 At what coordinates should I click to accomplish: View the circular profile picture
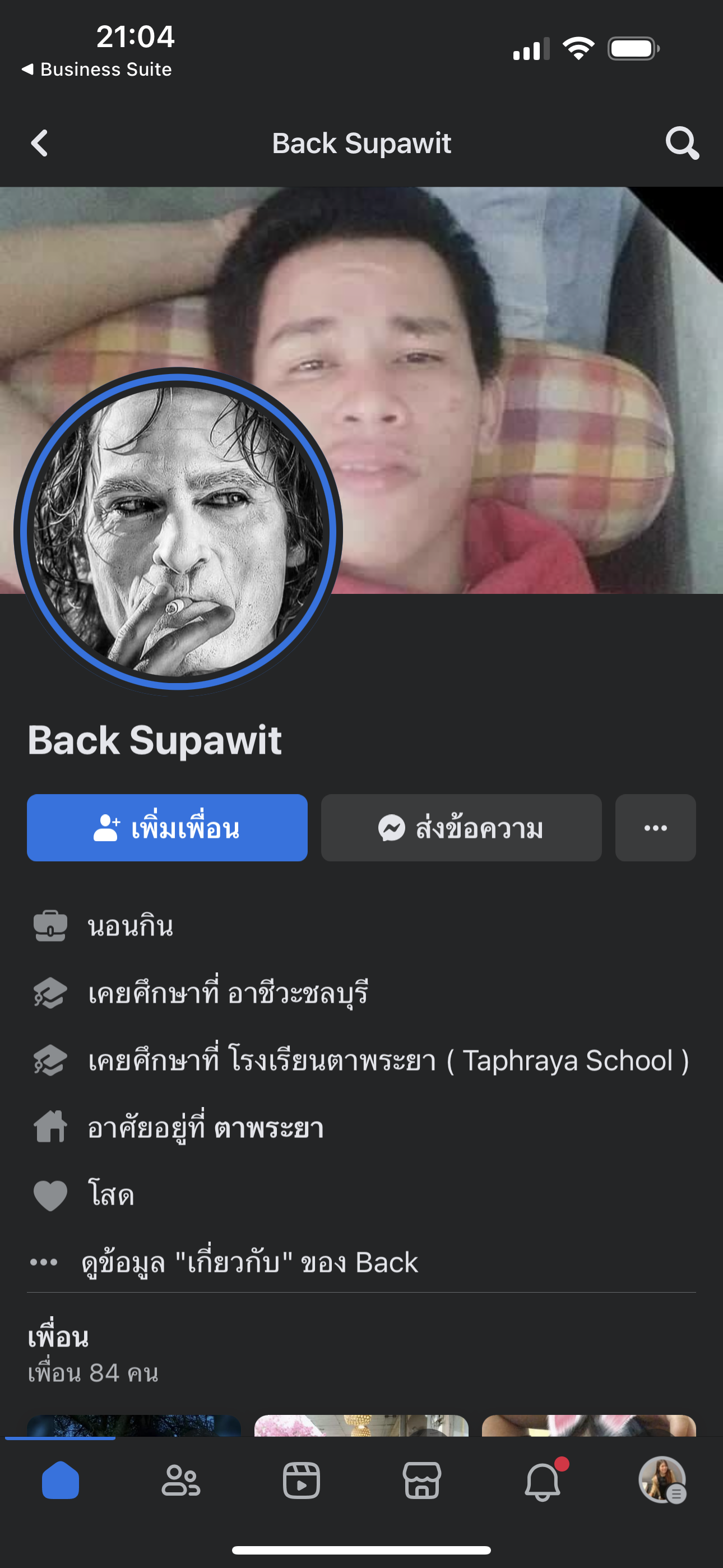[x=178, y=532]
